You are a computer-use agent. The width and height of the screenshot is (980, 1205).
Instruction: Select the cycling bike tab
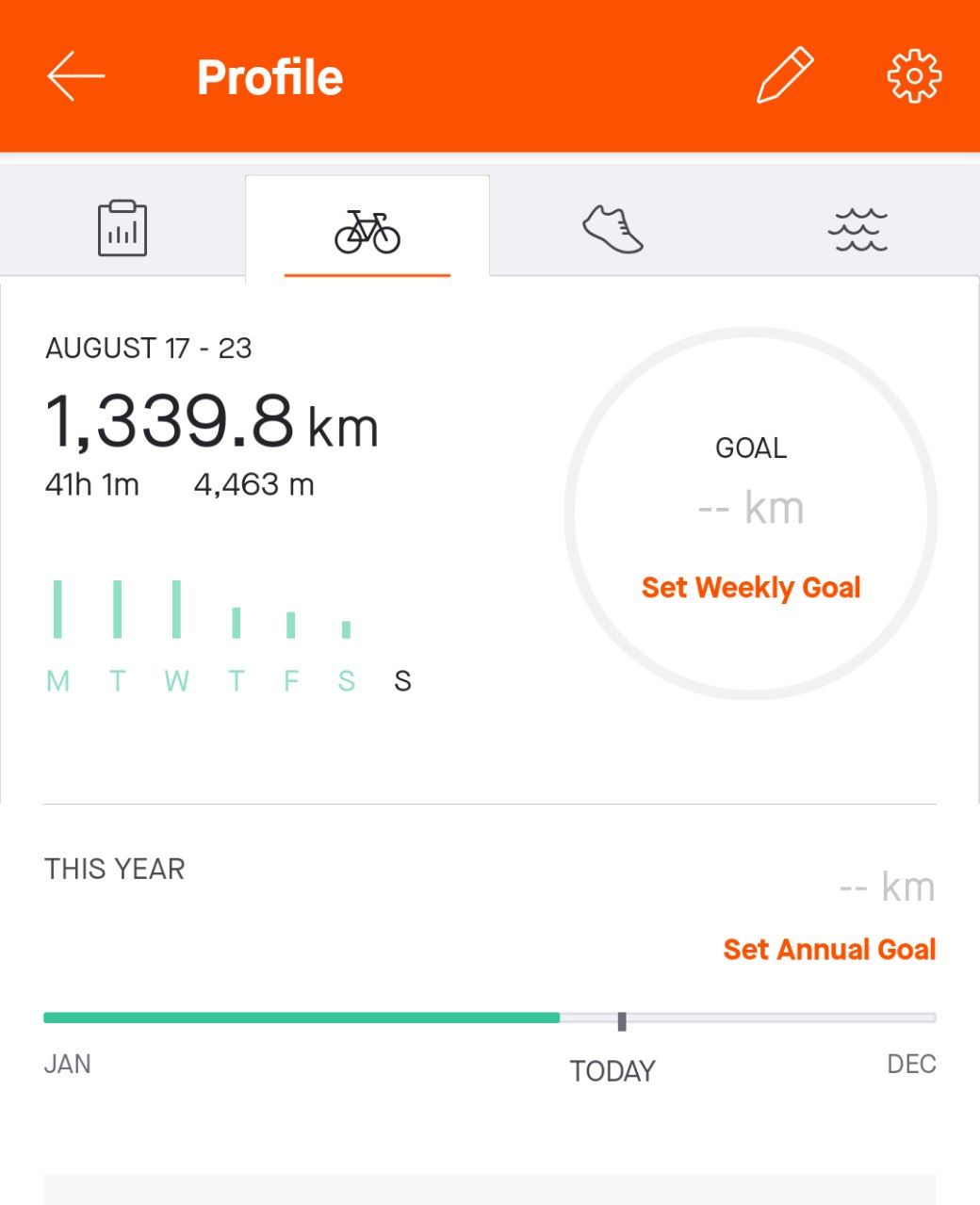367,226
